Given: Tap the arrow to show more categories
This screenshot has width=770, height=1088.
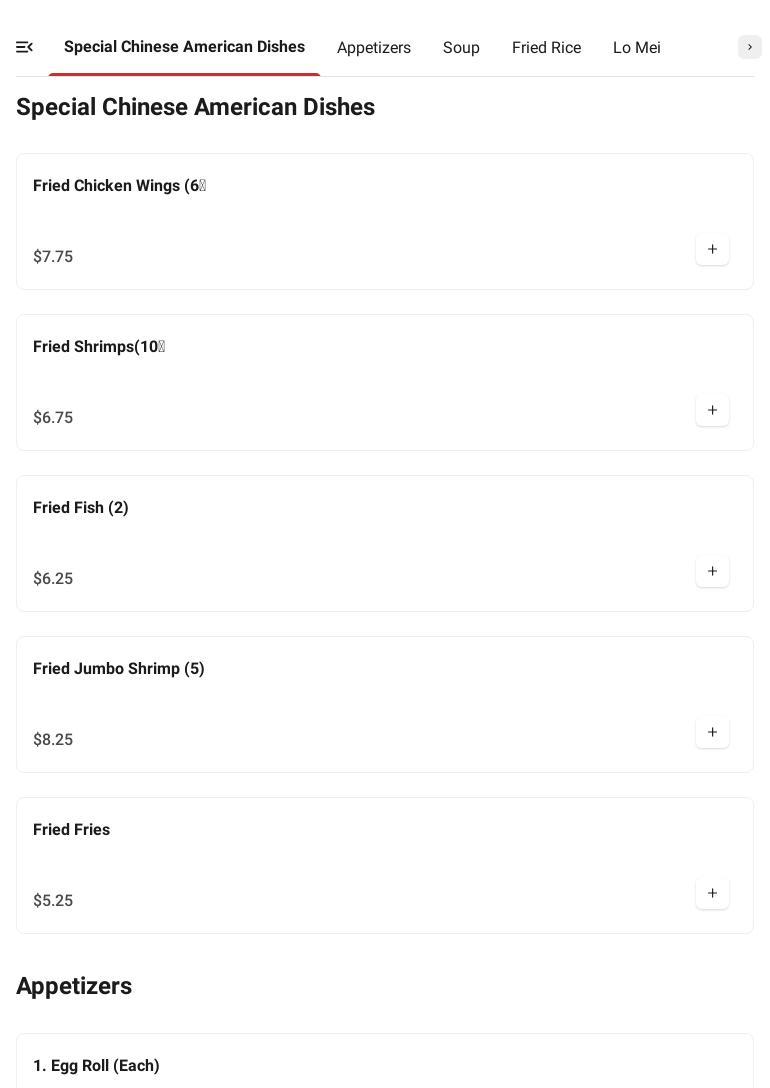Looking at the screenshot, I should pyautogui.click(x=749, y=47).
